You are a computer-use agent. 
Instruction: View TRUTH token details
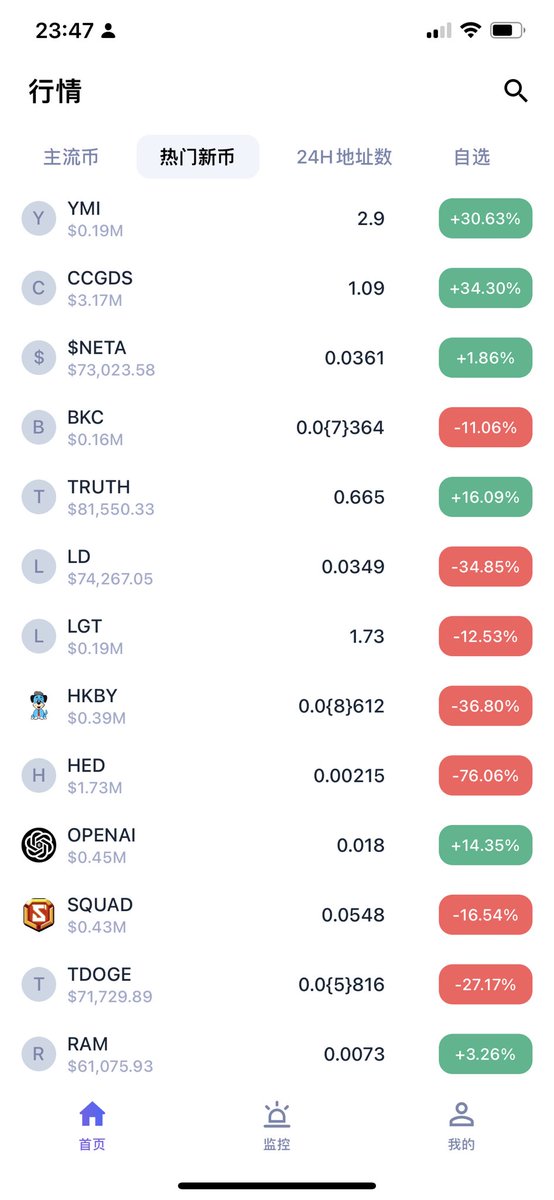click(277, 497)
